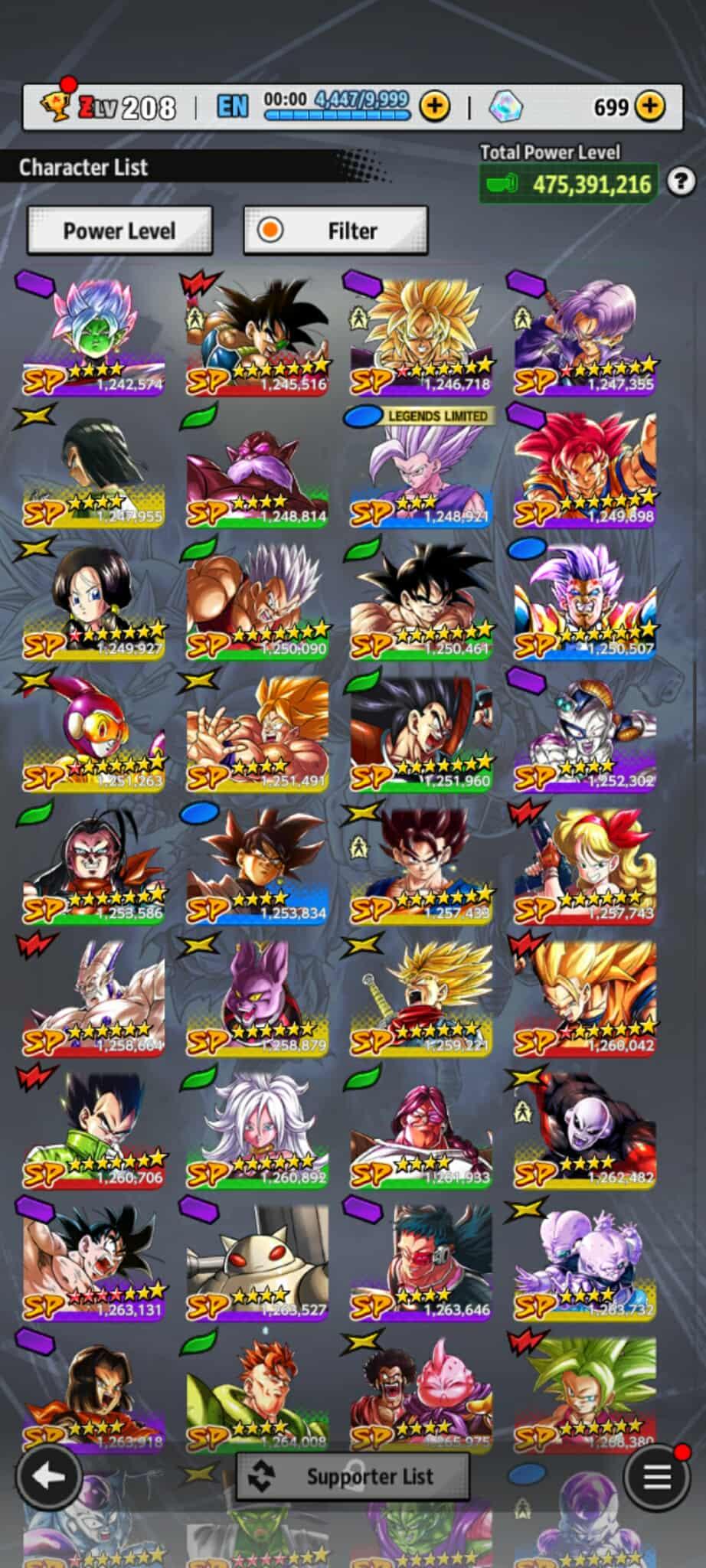Screen dimensions: 706x1568
Task: Select character with power 1,260,892
Action: point(257,1129)
